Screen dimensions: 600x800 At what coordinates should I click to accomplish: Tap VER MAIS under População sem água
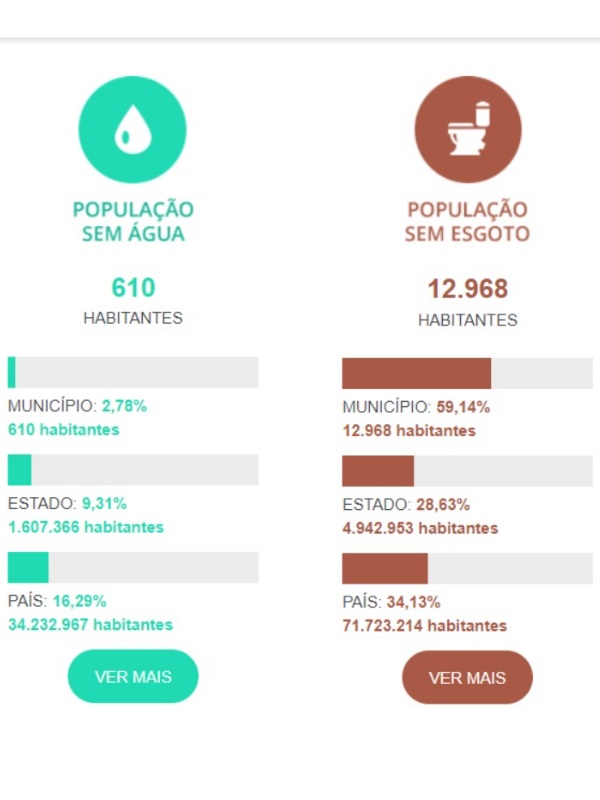click(x=133, y=677)
